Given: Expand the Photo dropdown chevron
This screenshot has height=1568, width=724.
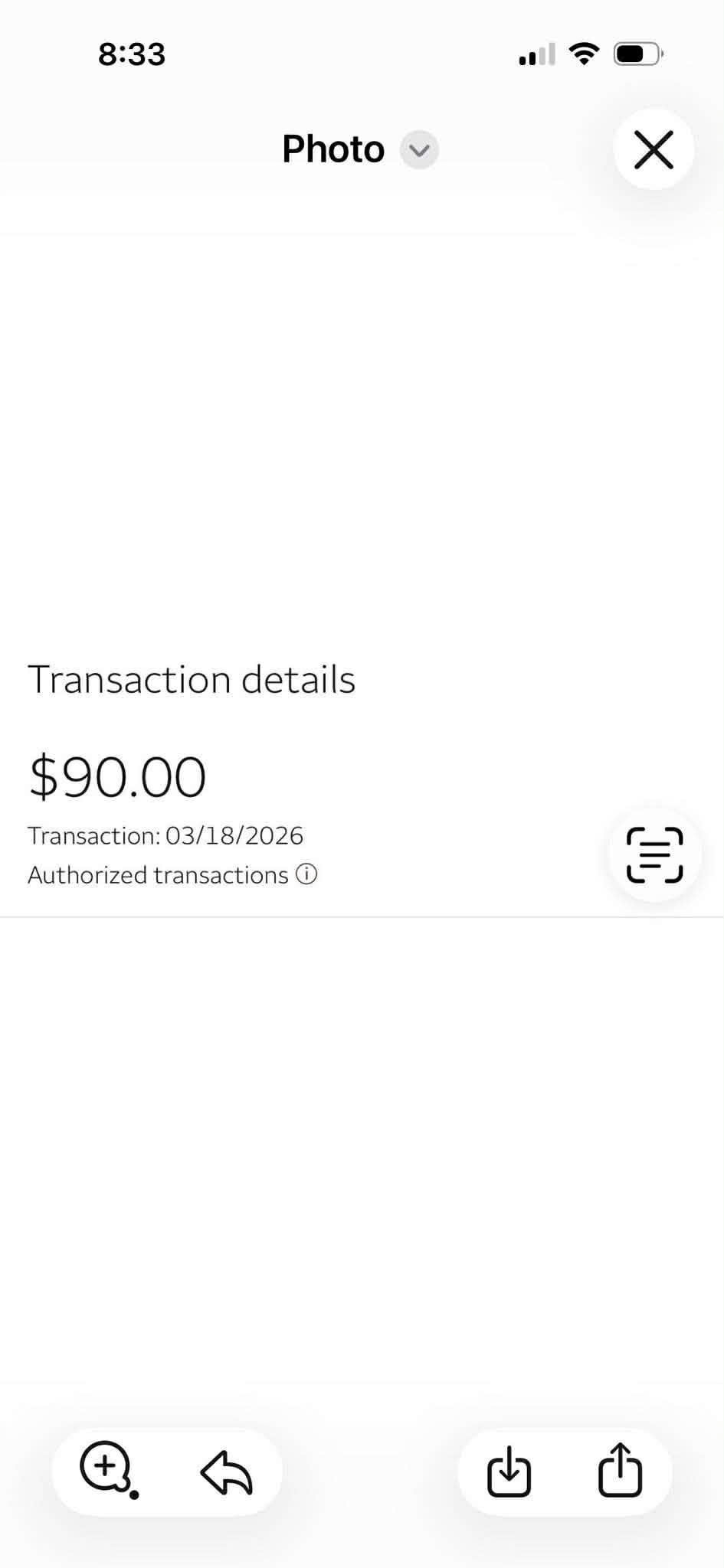Looking at the screenshot, I should tap(419, 149).
